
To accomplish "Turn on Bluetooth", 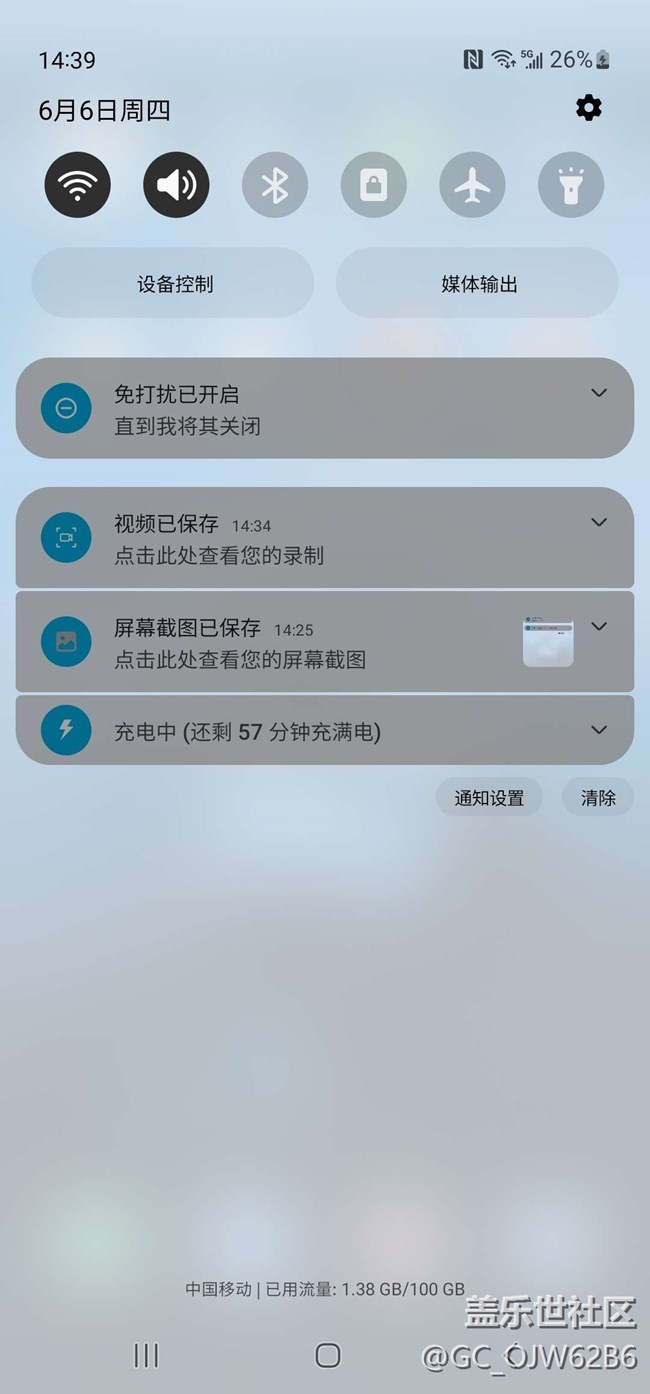I will (275, 185).
